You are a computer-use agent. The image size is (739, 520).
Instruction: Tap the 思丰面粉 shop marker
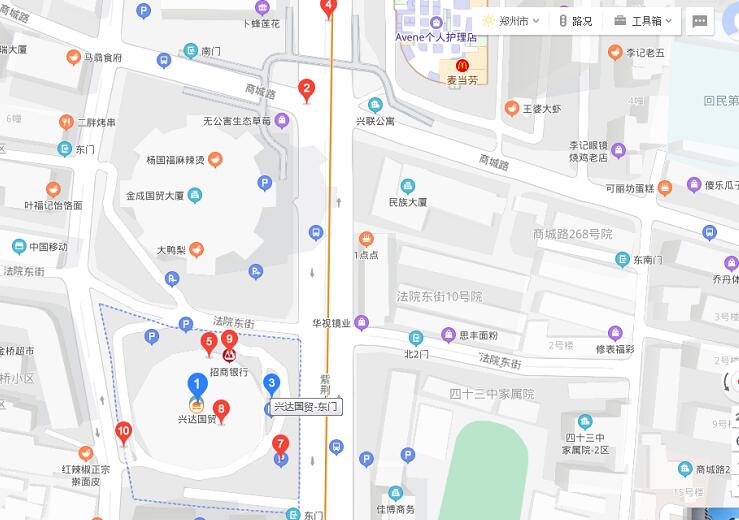pos(449,335)
